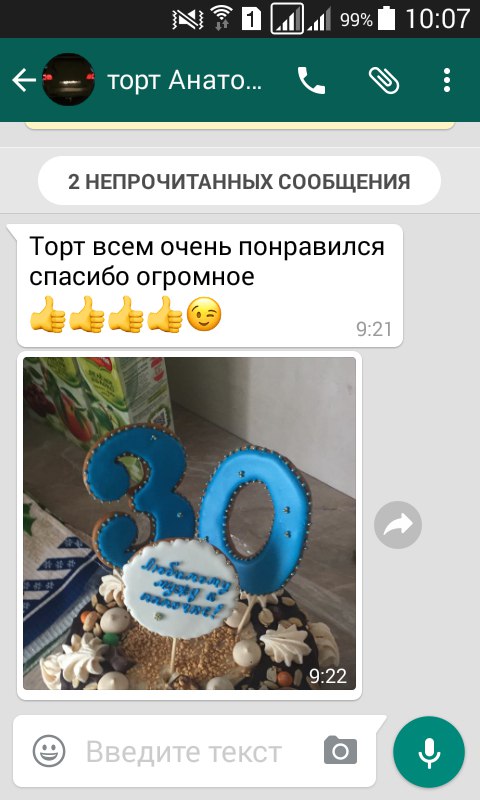Open the attachment paperclip
This screenshot has height=800, width=480.
coord(384,80)
